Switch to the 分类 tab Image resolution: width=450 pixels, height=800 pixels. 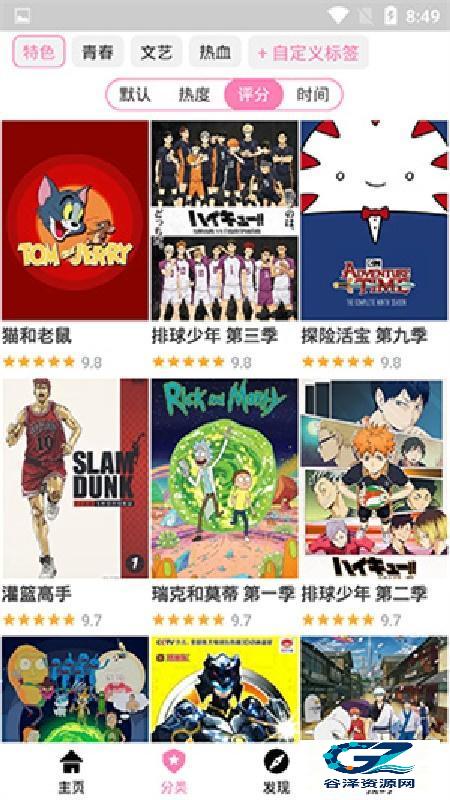point(174,771)
